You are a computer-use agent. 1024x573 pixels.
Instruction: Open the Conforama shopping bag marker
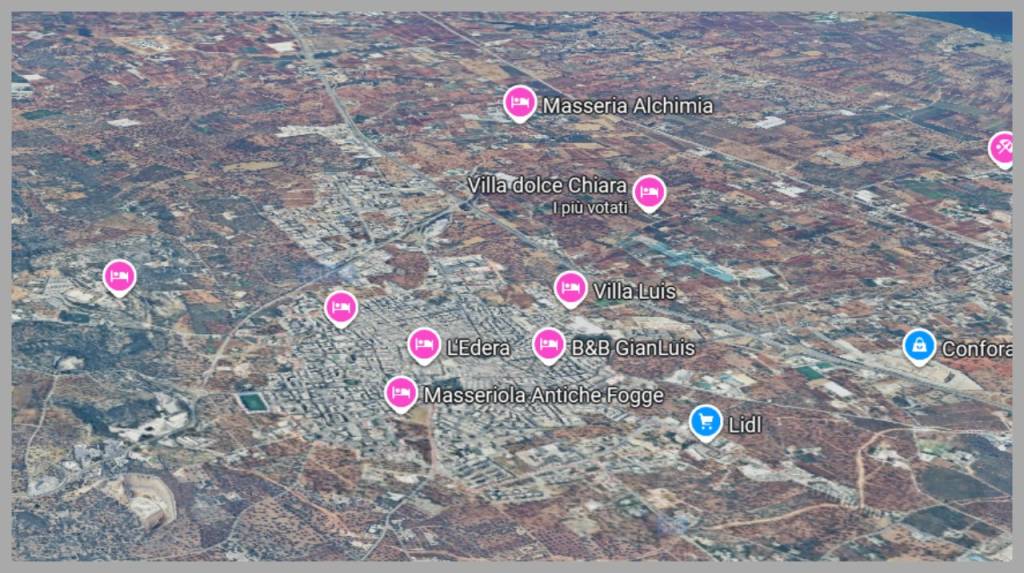(x=918, y=346)
